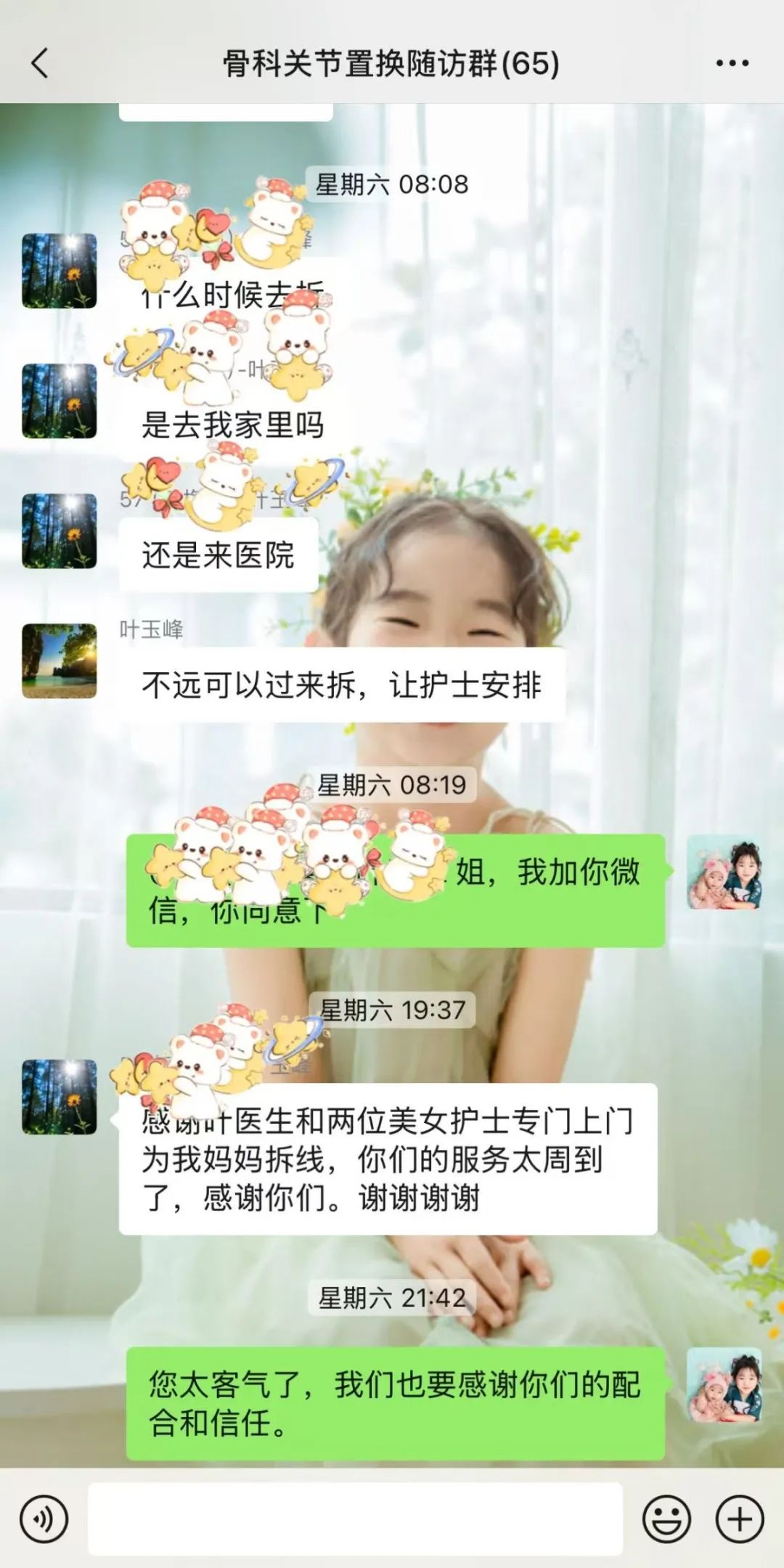
Task: Open the group chat info menu
Action: click(x=732, y=63)
